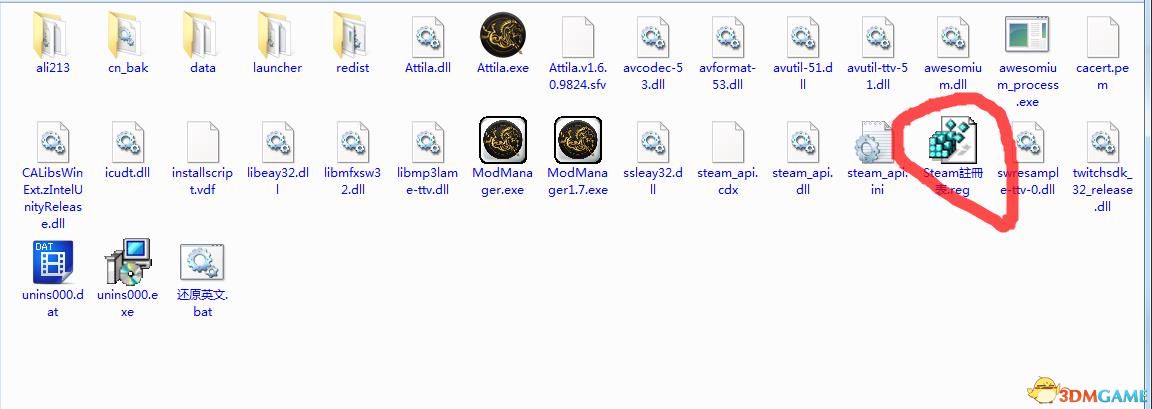This screenshot has width=1152, height=409.
Task: Select the Attila.dll file
Action: pos(428,35)
